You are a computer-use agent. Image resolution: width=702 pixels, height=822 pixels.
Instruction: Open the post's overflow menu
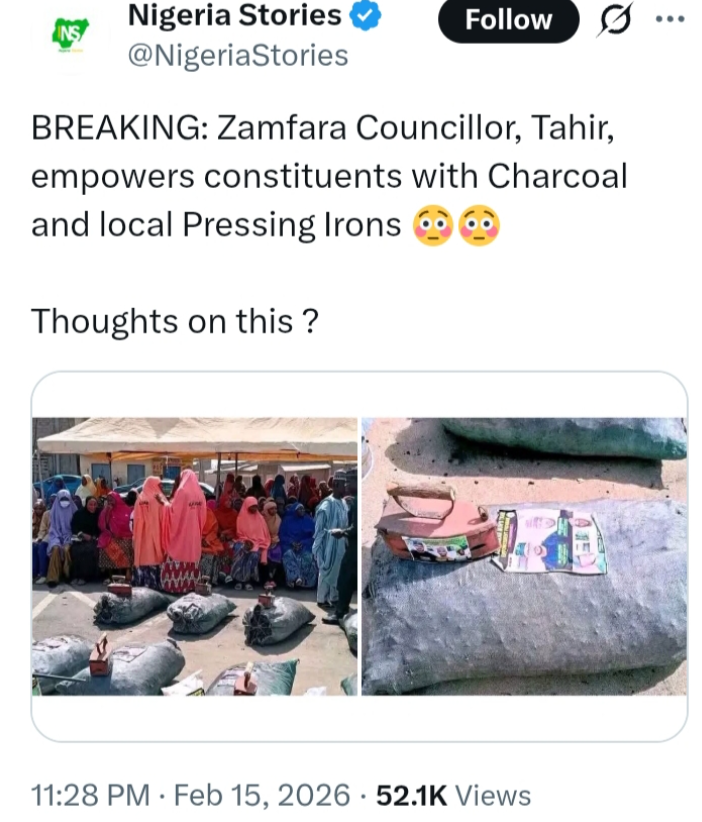(x=667, y=17)
